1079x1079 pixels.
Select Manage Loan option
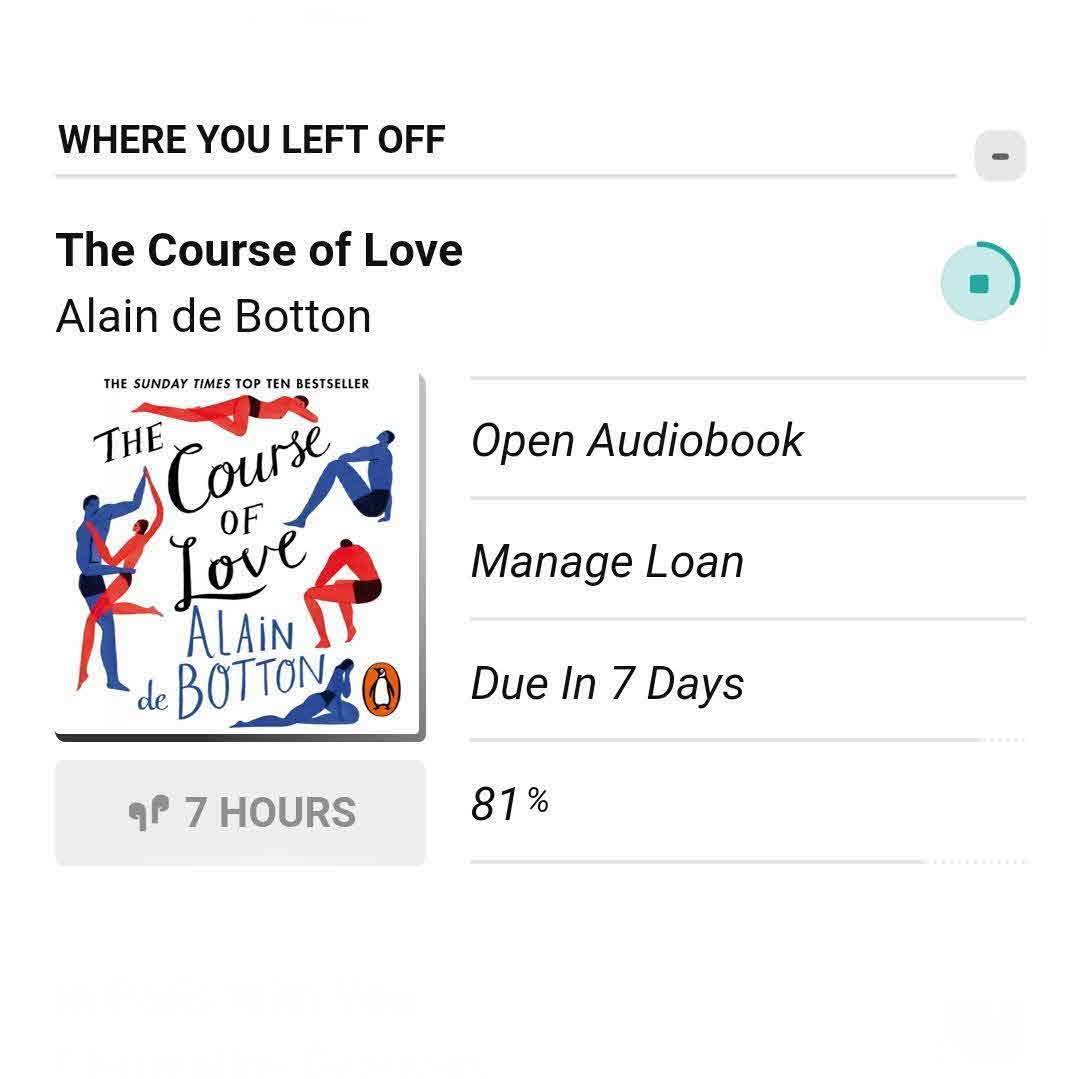click(607, 562)
